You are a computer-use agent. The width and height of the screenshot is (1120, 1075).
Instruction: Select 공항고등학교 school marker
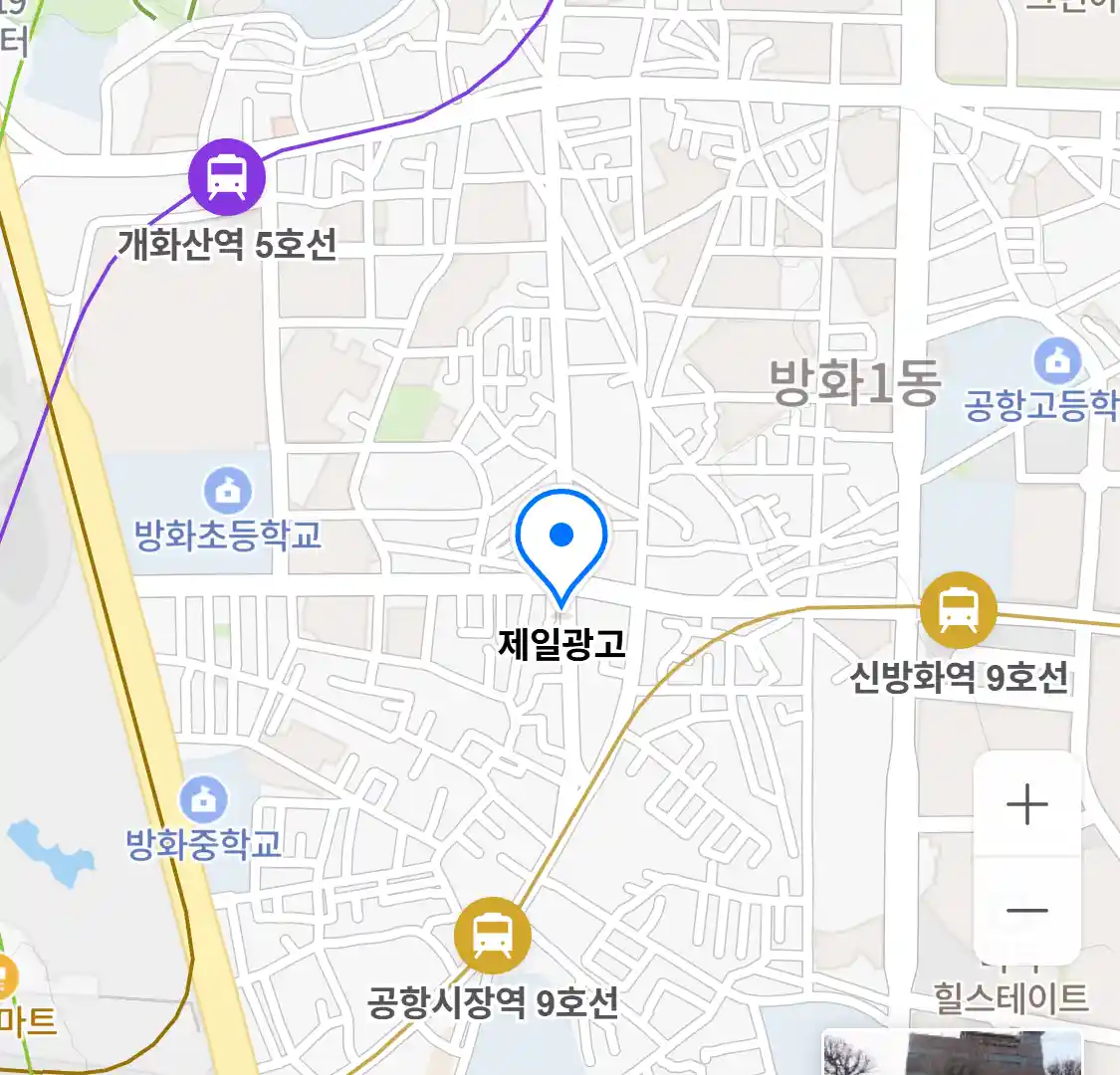point(1057,362)
